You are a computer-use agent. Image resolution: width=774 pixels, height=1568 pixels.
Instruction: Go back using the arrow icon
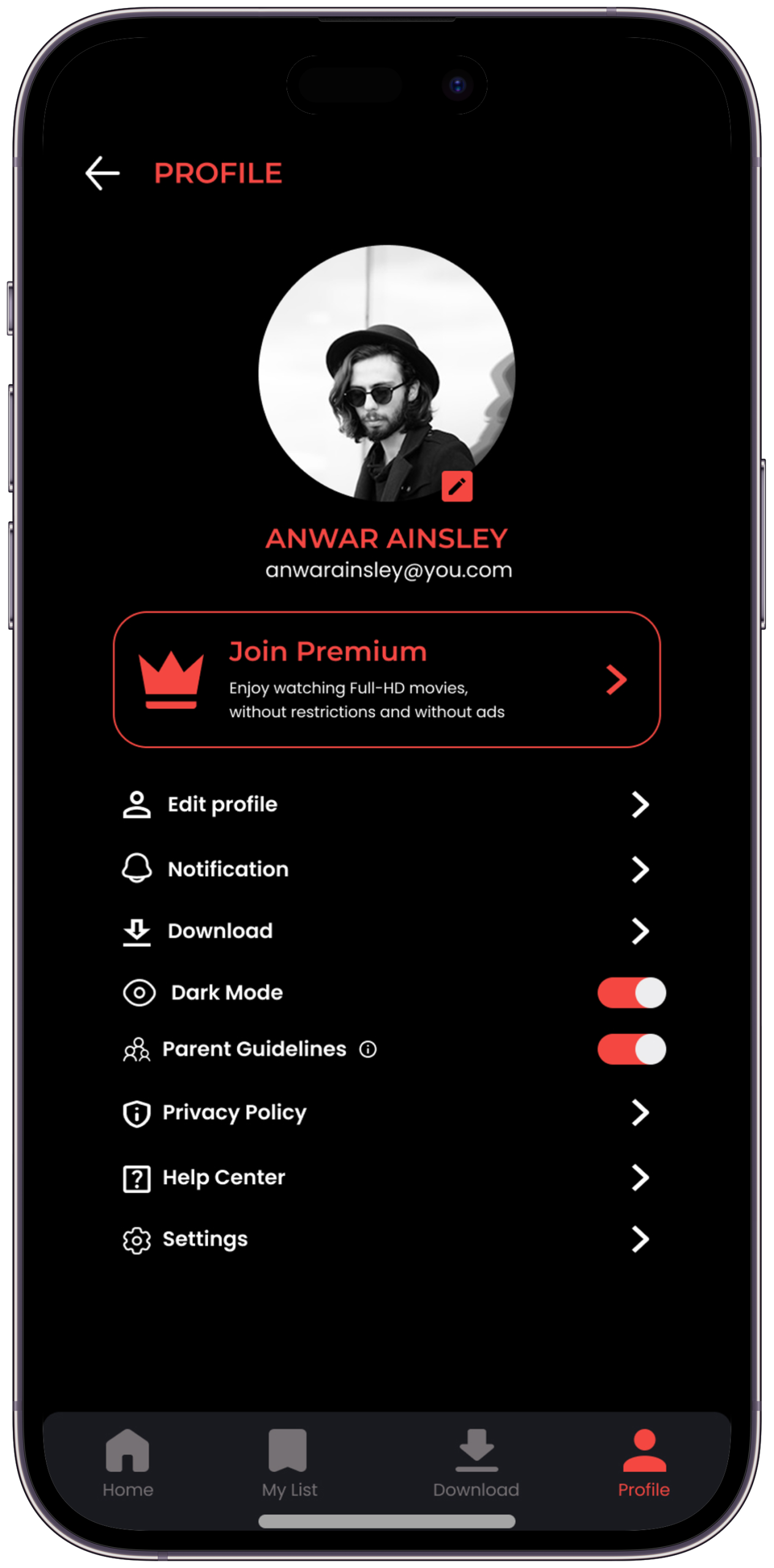[102, 173]
